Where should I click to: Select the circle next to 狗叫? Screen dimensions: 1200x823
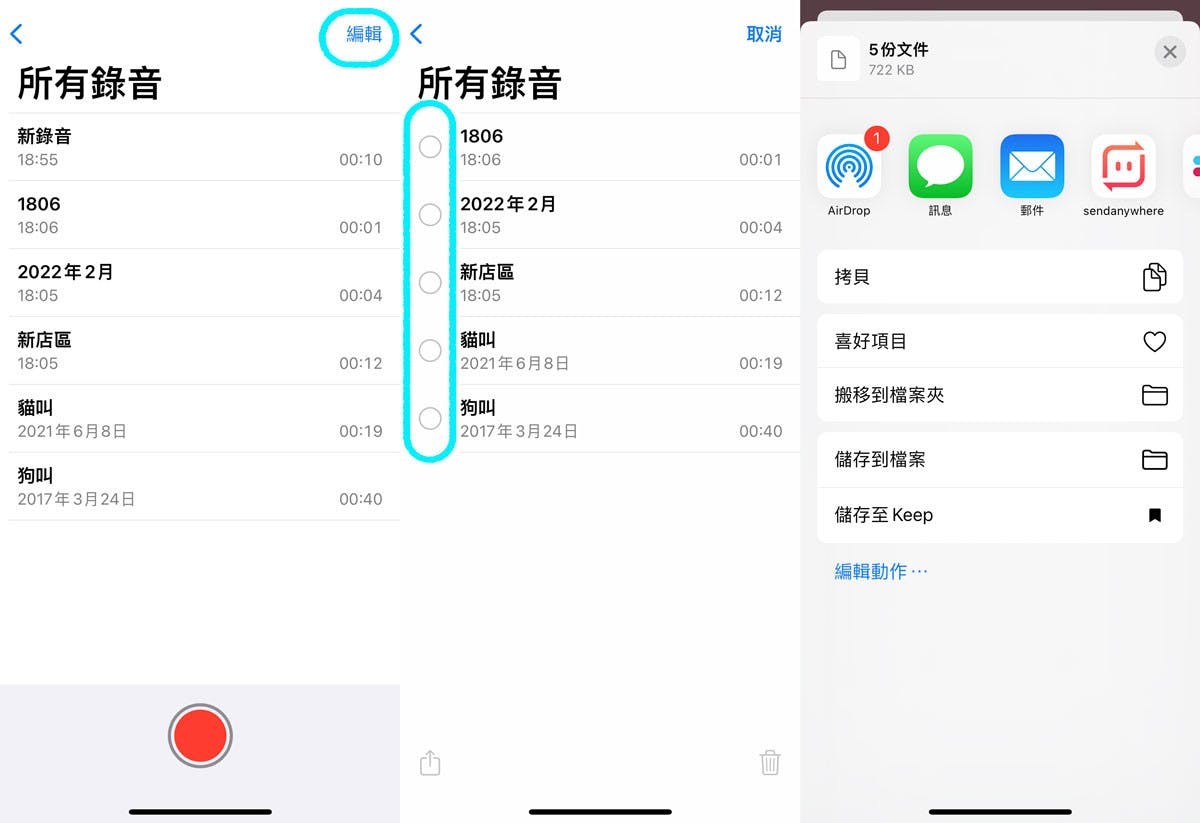(430, 418)
